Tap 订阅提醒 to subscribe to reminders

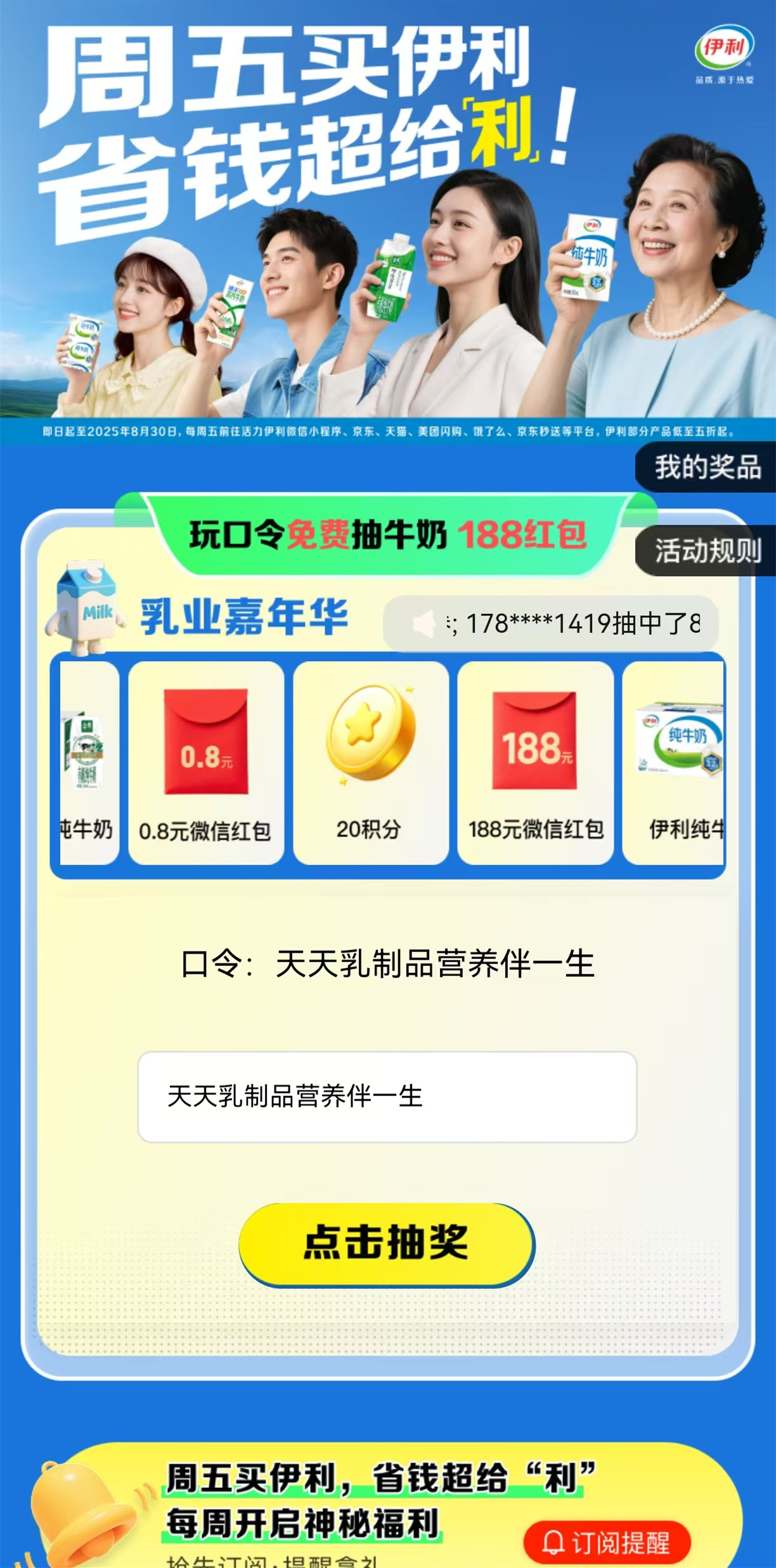[607, 1542]
